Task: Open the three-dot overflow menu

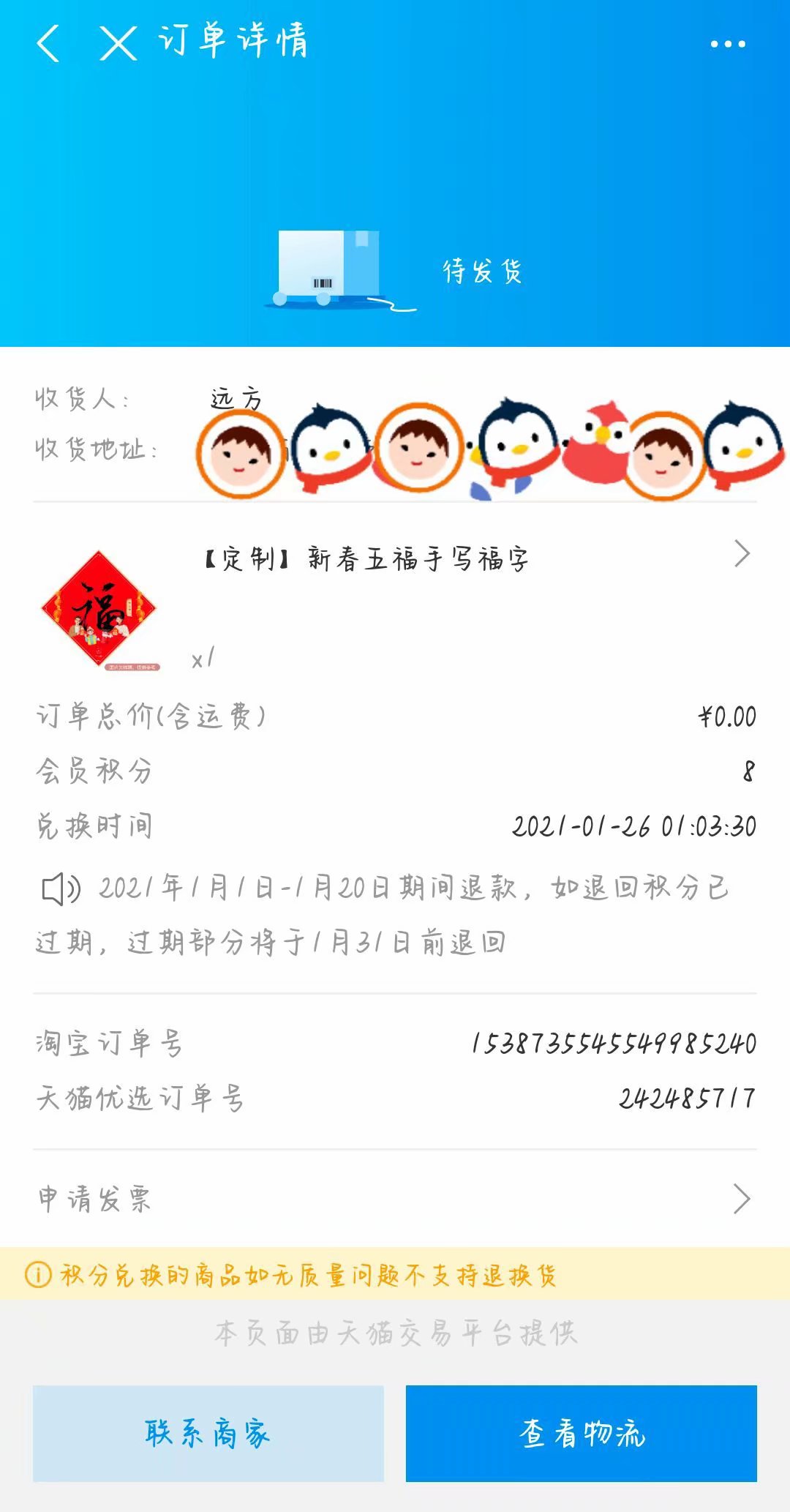Action: (728, 44)
